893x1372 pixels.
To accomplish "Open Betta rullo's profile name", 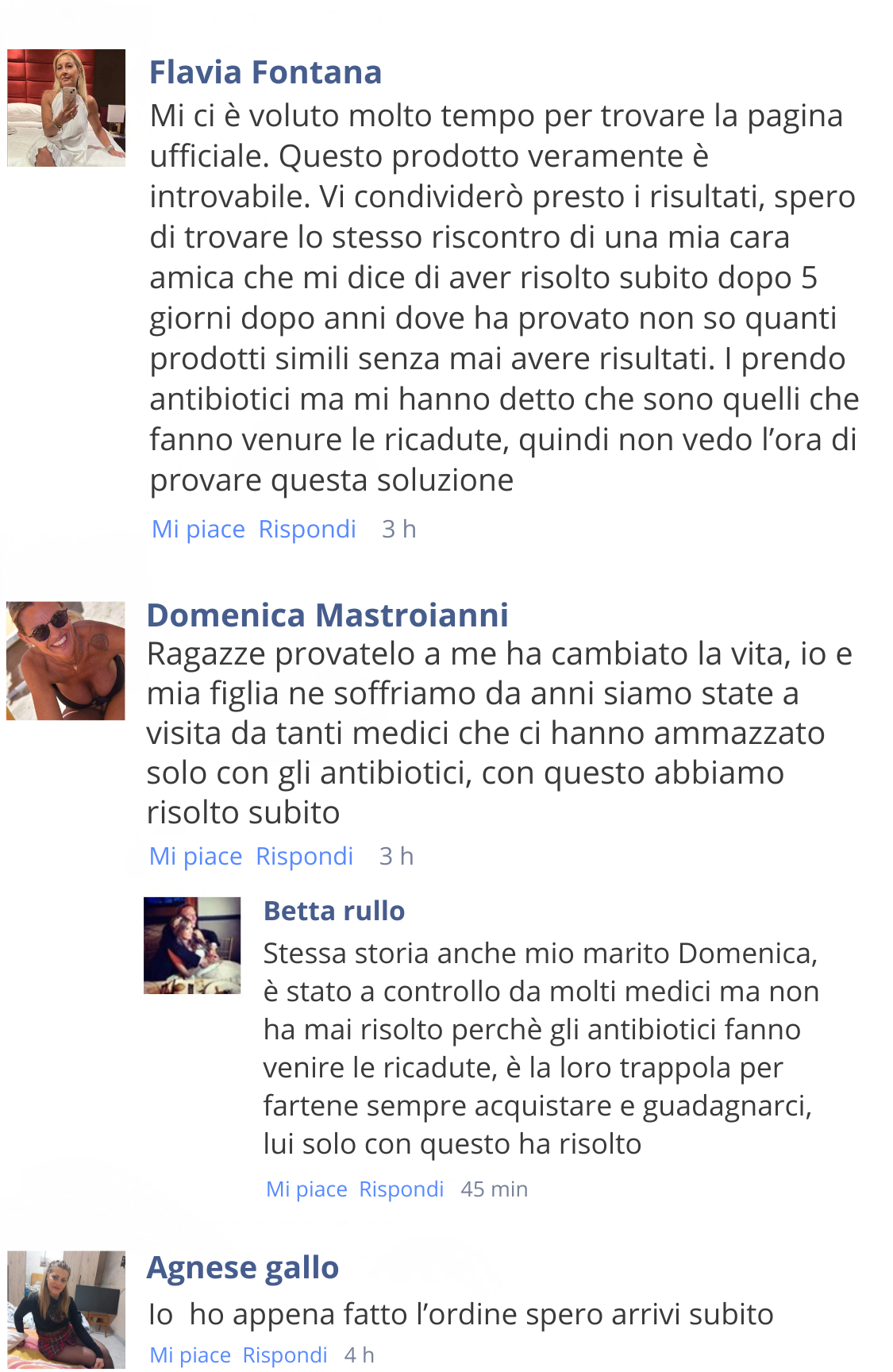I will pyautogui.click(x=333, y=911).
